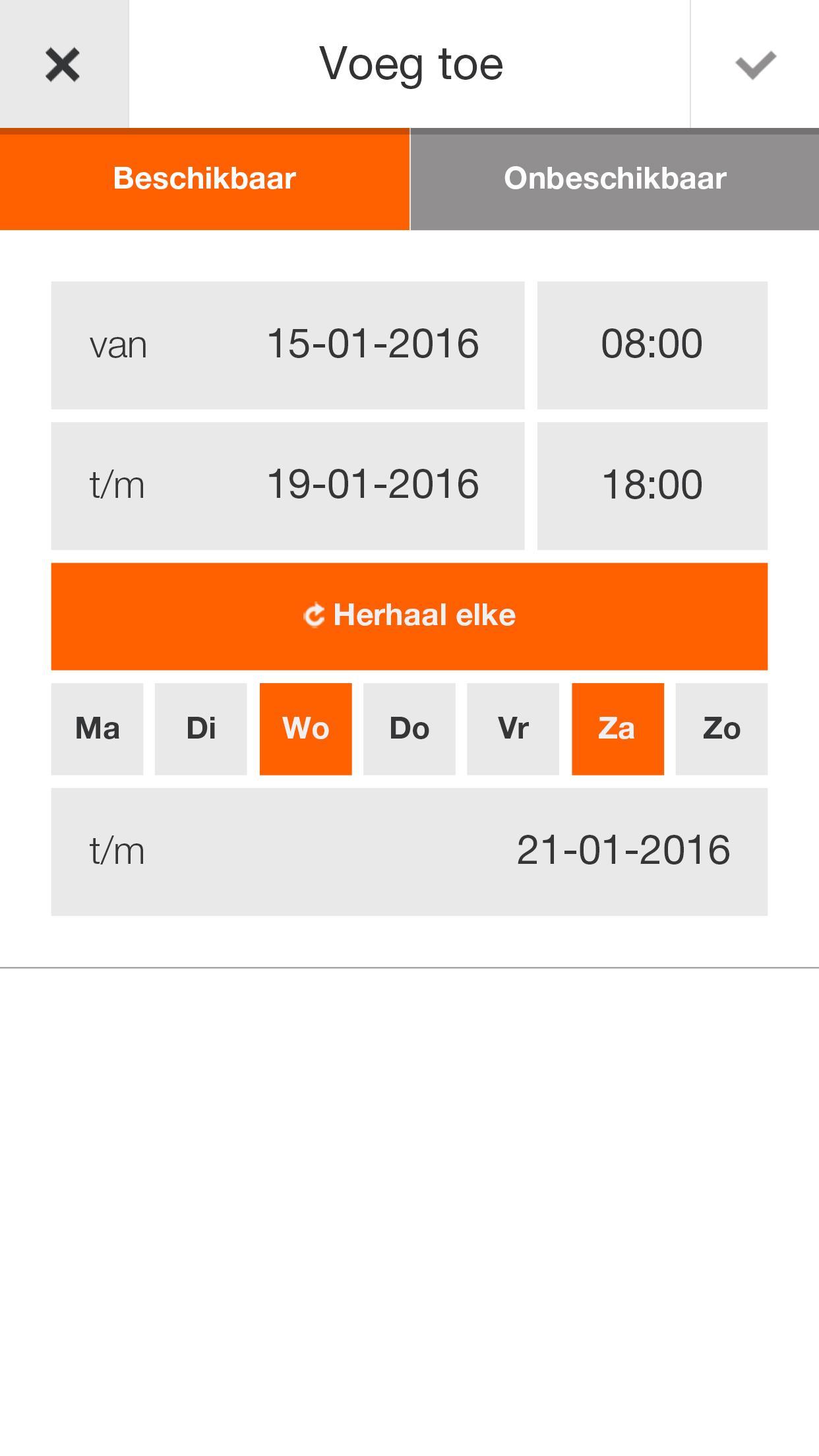Click the X close icon
The image size is (819, 1456).
point(63,63)
